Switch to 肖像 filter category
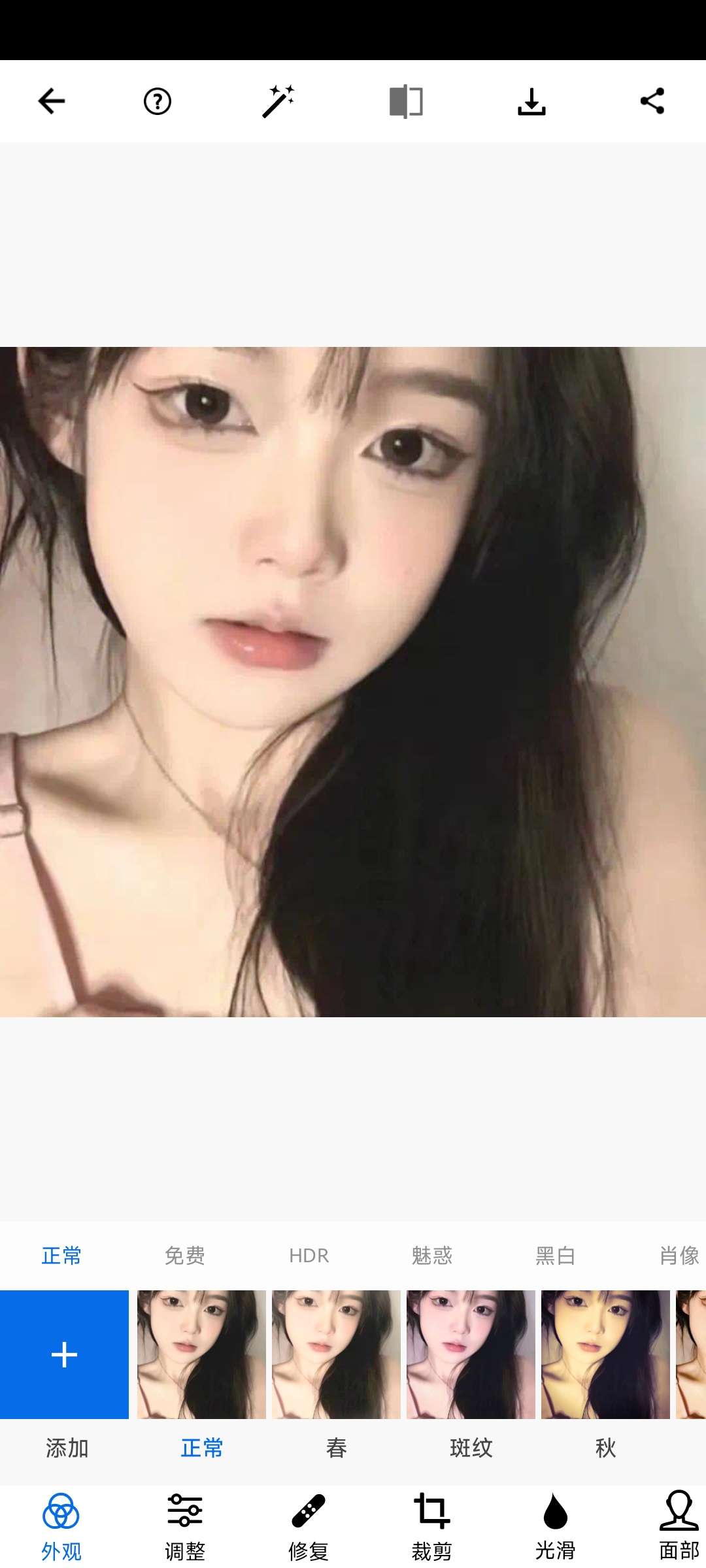 tap(679, 1255)
